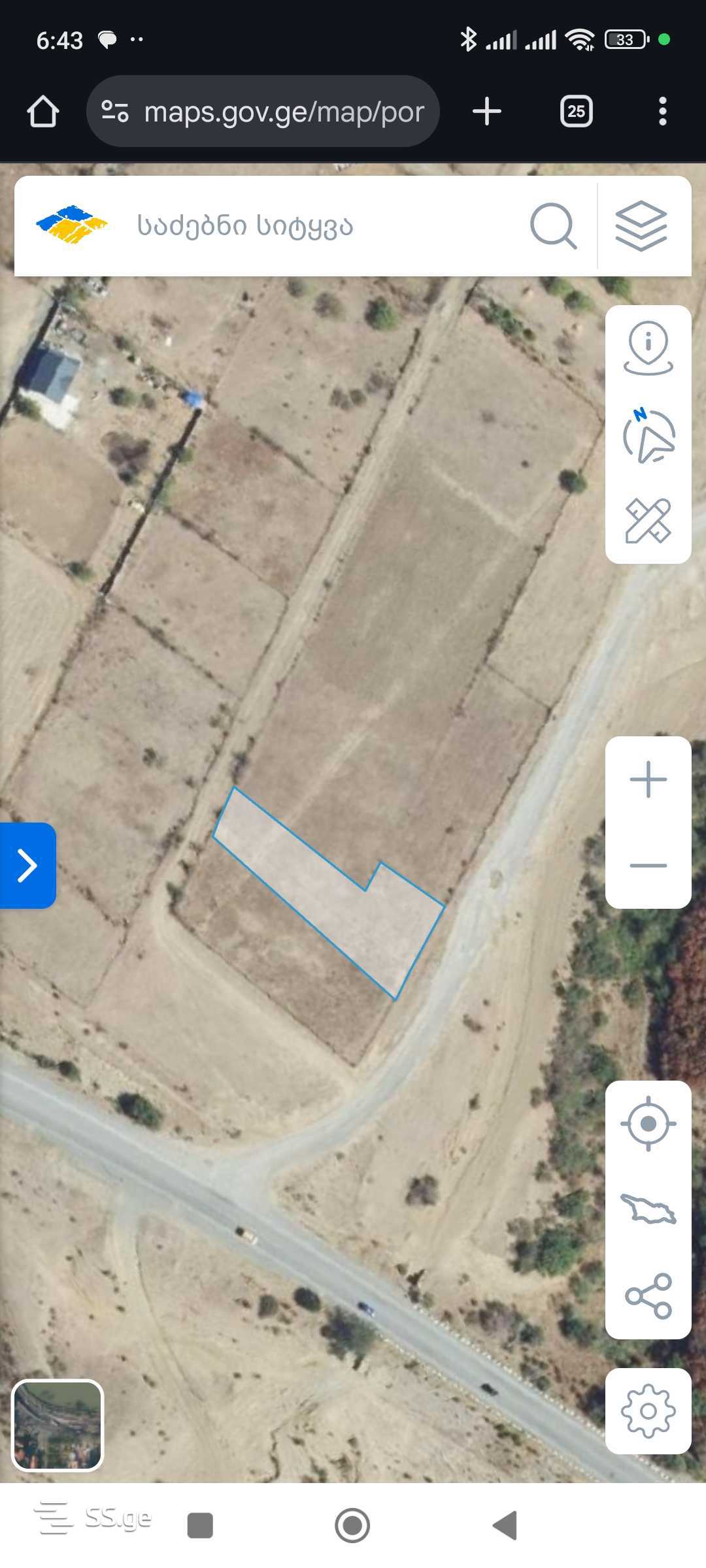Zoom out of the map

[648, 866]
